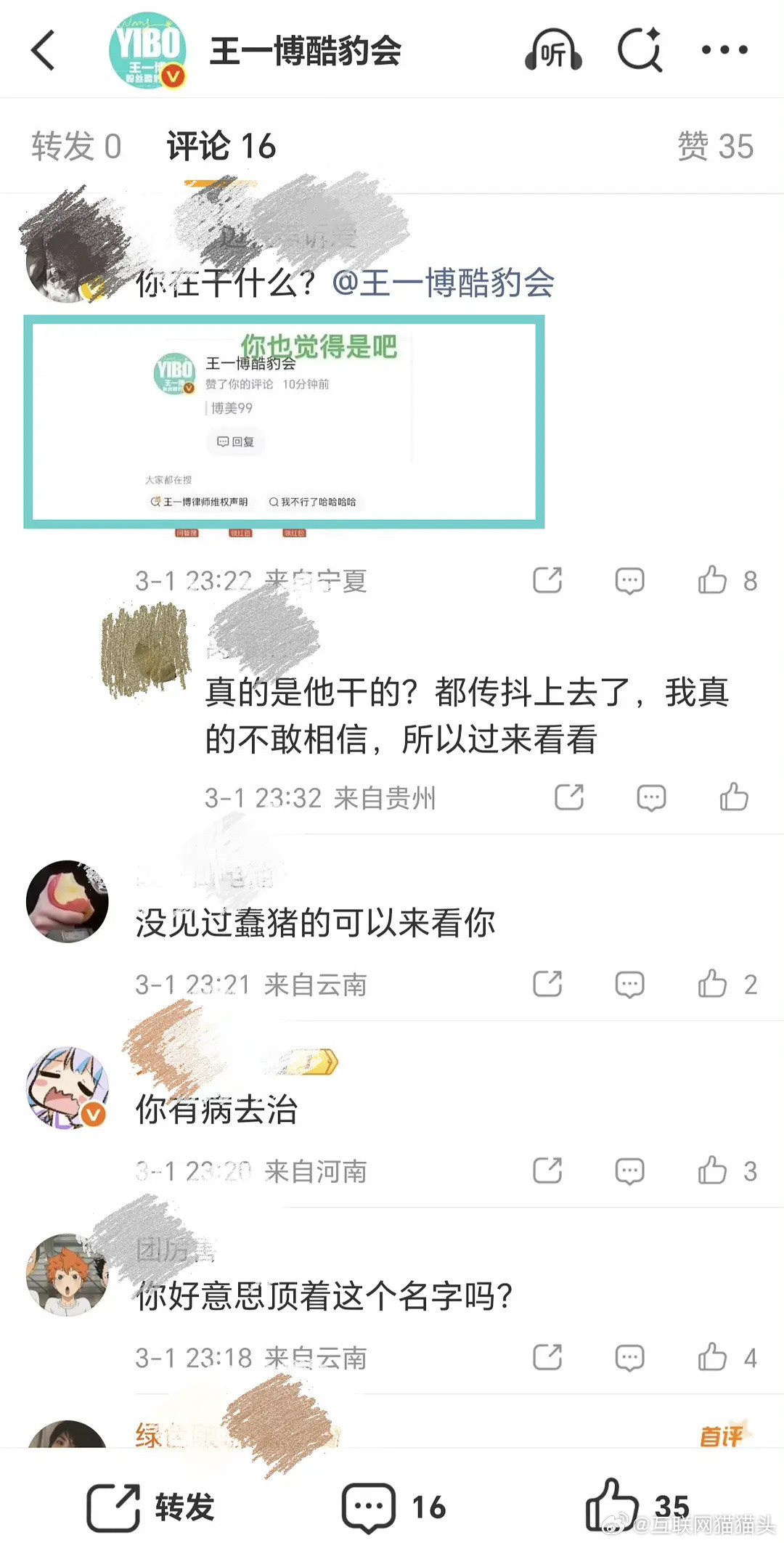Click the 回复 button inside the screenshot
The height and width of the screenshot is (1543, 784).
click(x=235, y=441)
